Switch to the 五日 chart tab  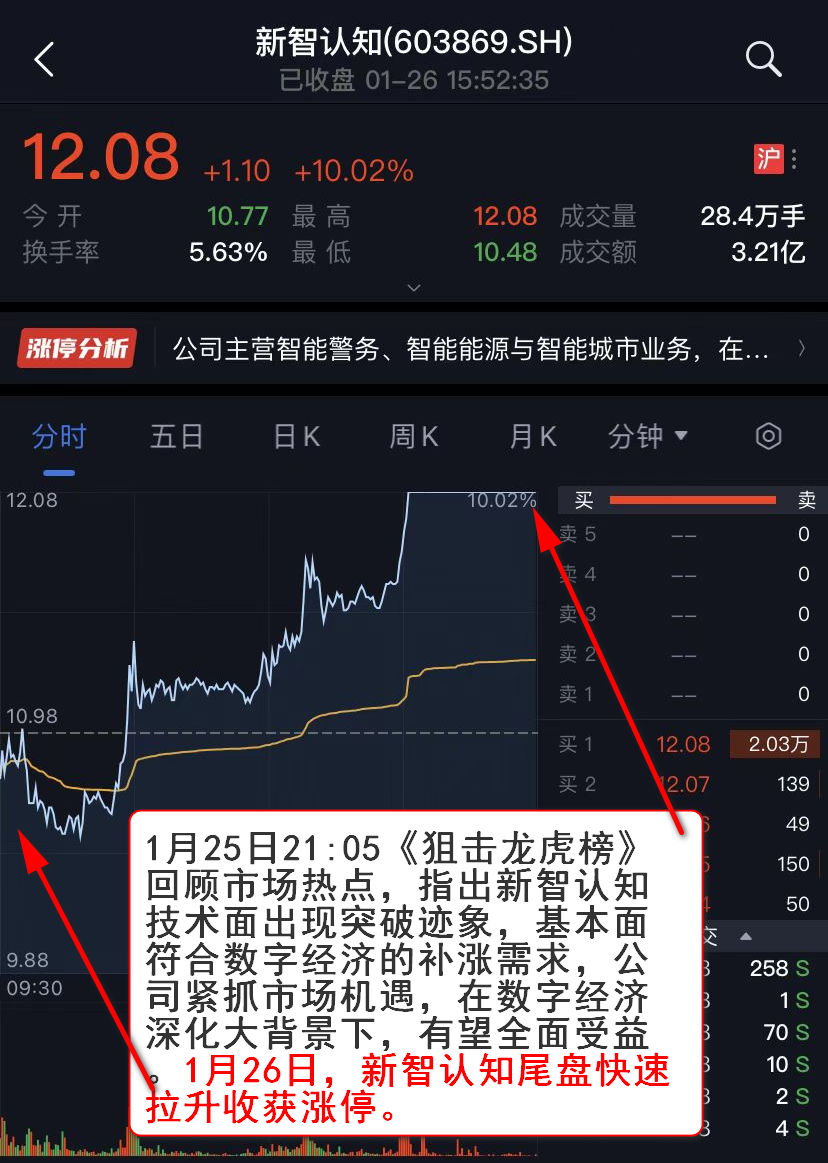click(177, 437)
